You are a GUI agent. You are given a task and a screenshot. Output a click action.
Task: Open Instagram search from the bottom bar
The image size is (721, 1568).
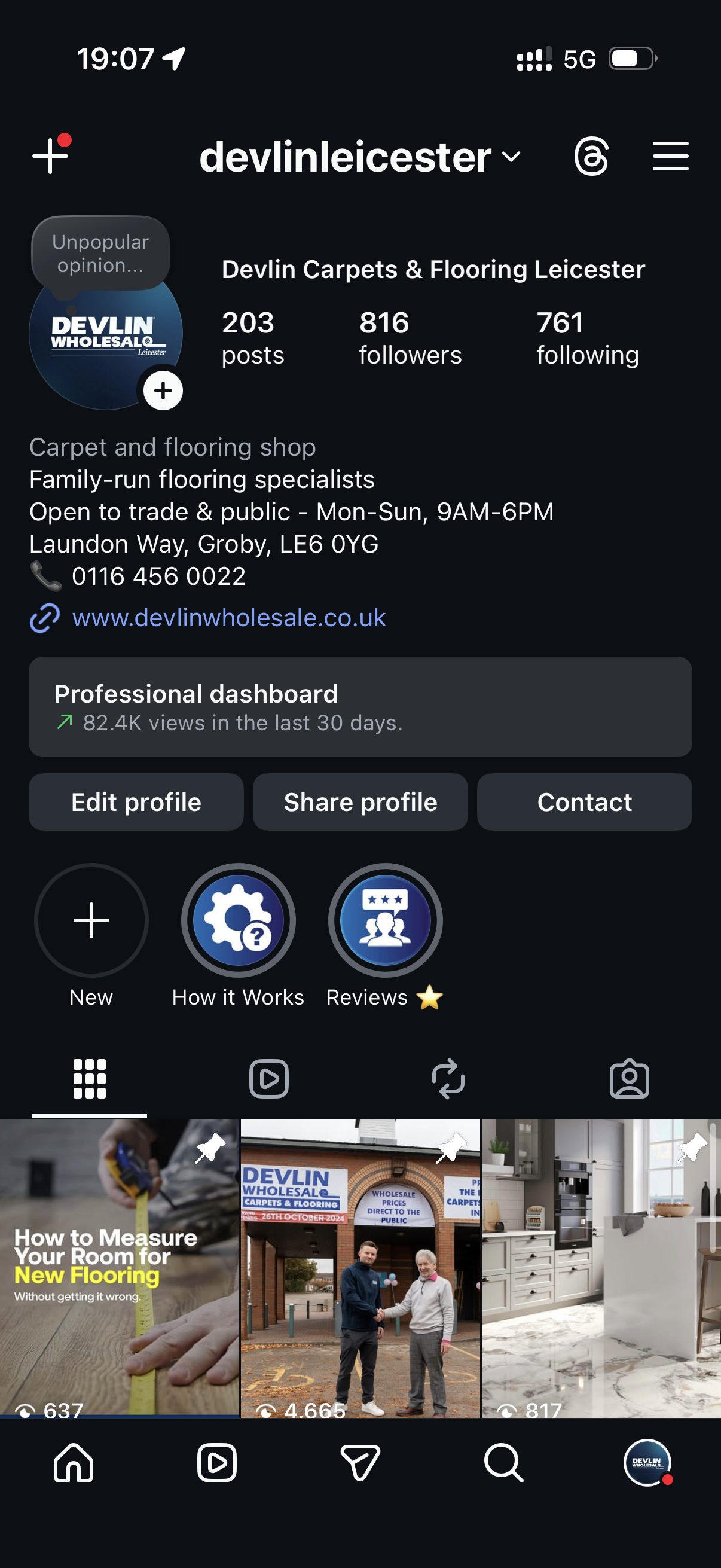pos(502,1463)
